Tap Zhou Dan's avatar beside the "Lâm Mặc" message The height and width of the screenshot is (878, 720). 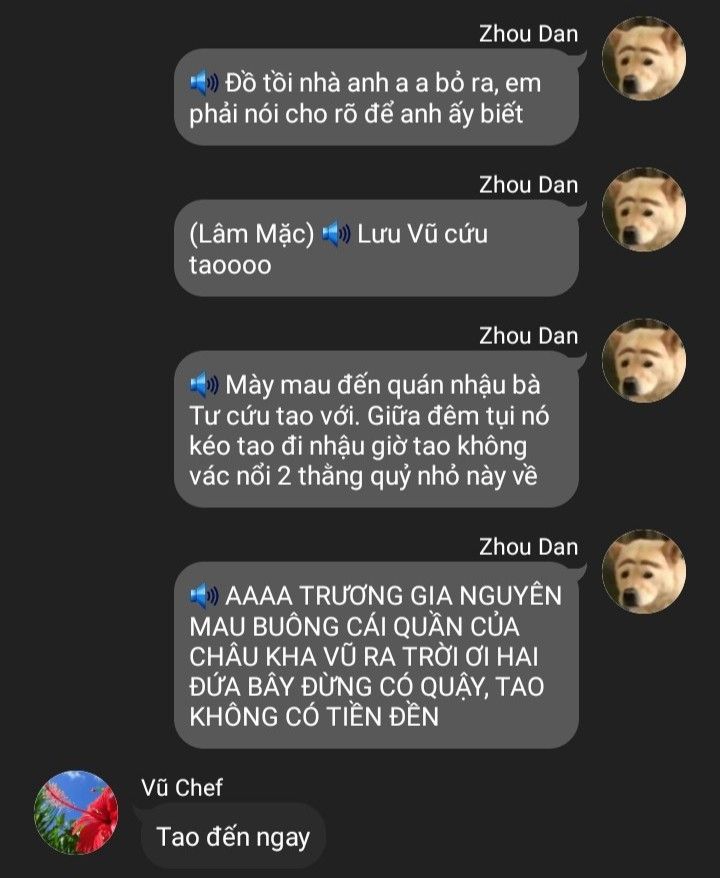coord(644,209)
